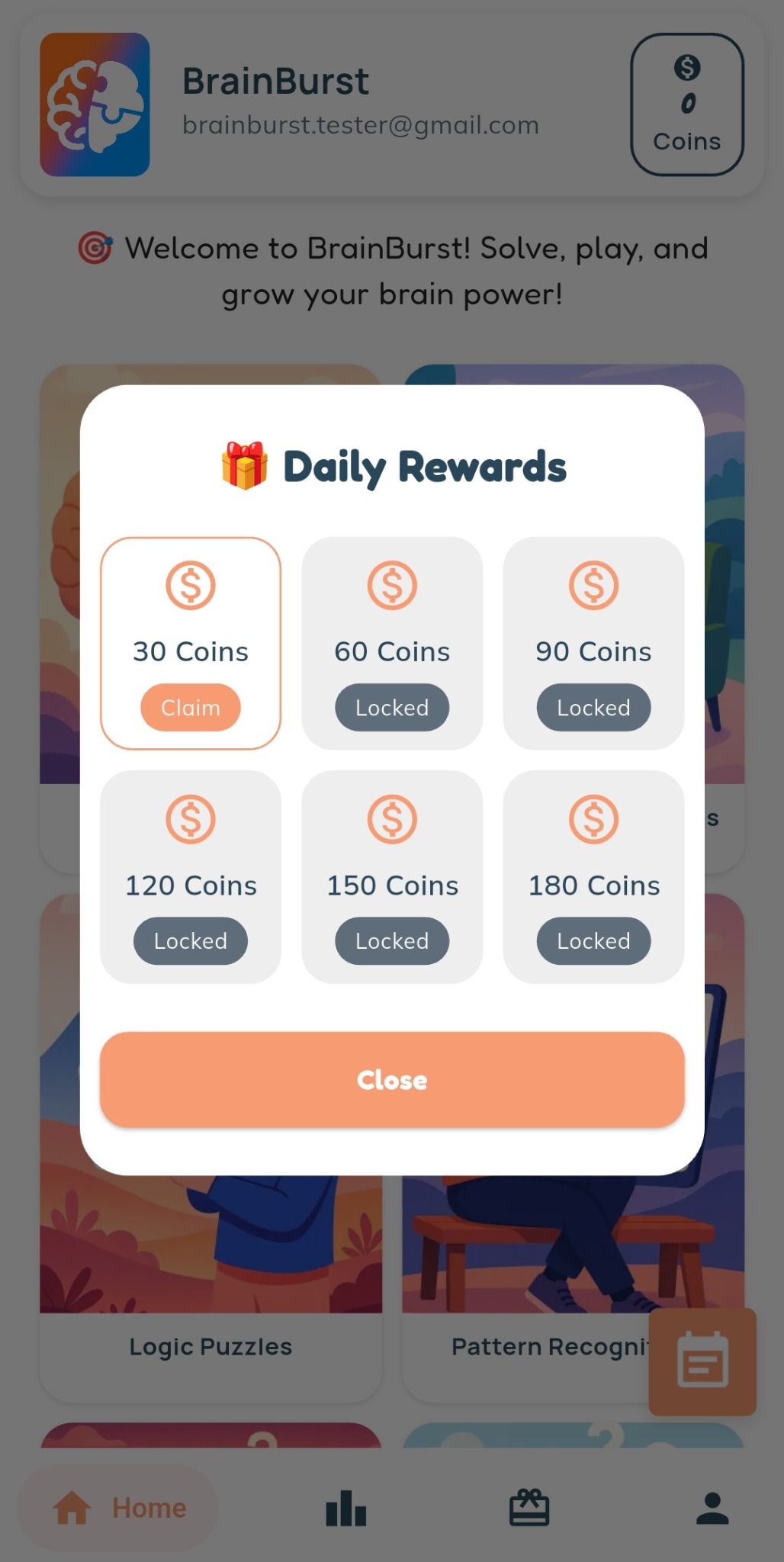Screen dimensions: 784x1562
Task: Claim the 30 Coins daily reward
Action: (x=191, y=708)
